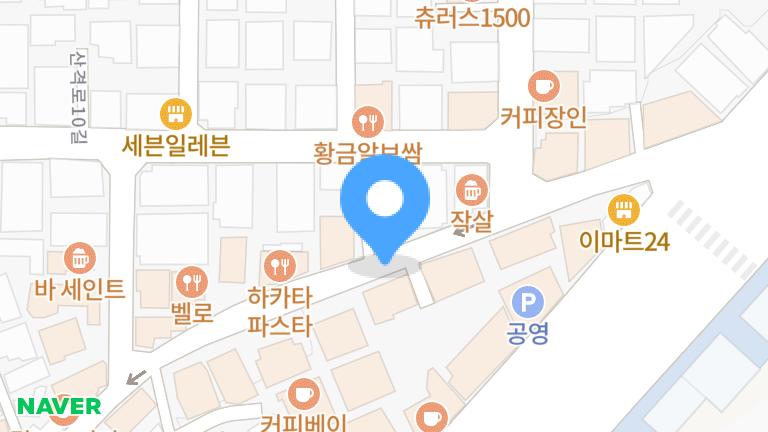Open the 세븐일레븐 convenience store marker

[x=176, y=112]
